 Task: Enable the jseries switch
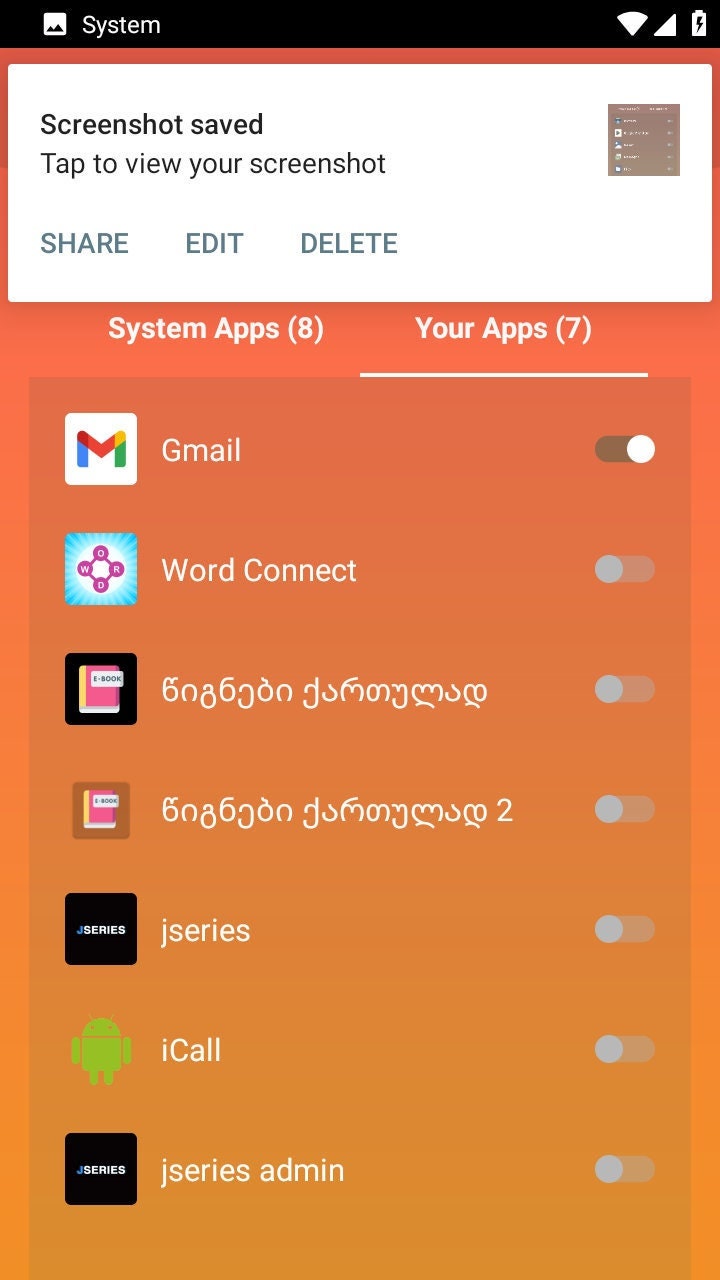point(625,929)
